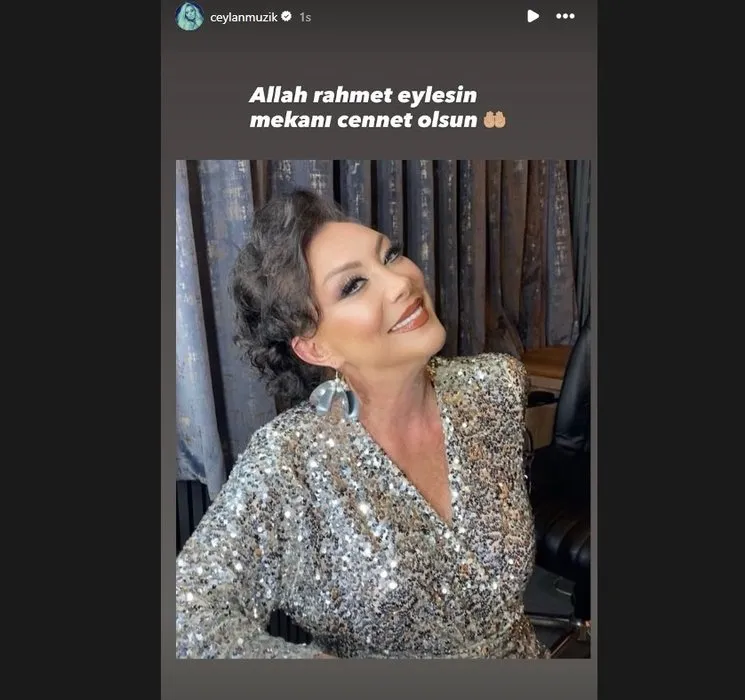Open the three-dot story options menu
745x700 pixels.
(x=566, y=16)
